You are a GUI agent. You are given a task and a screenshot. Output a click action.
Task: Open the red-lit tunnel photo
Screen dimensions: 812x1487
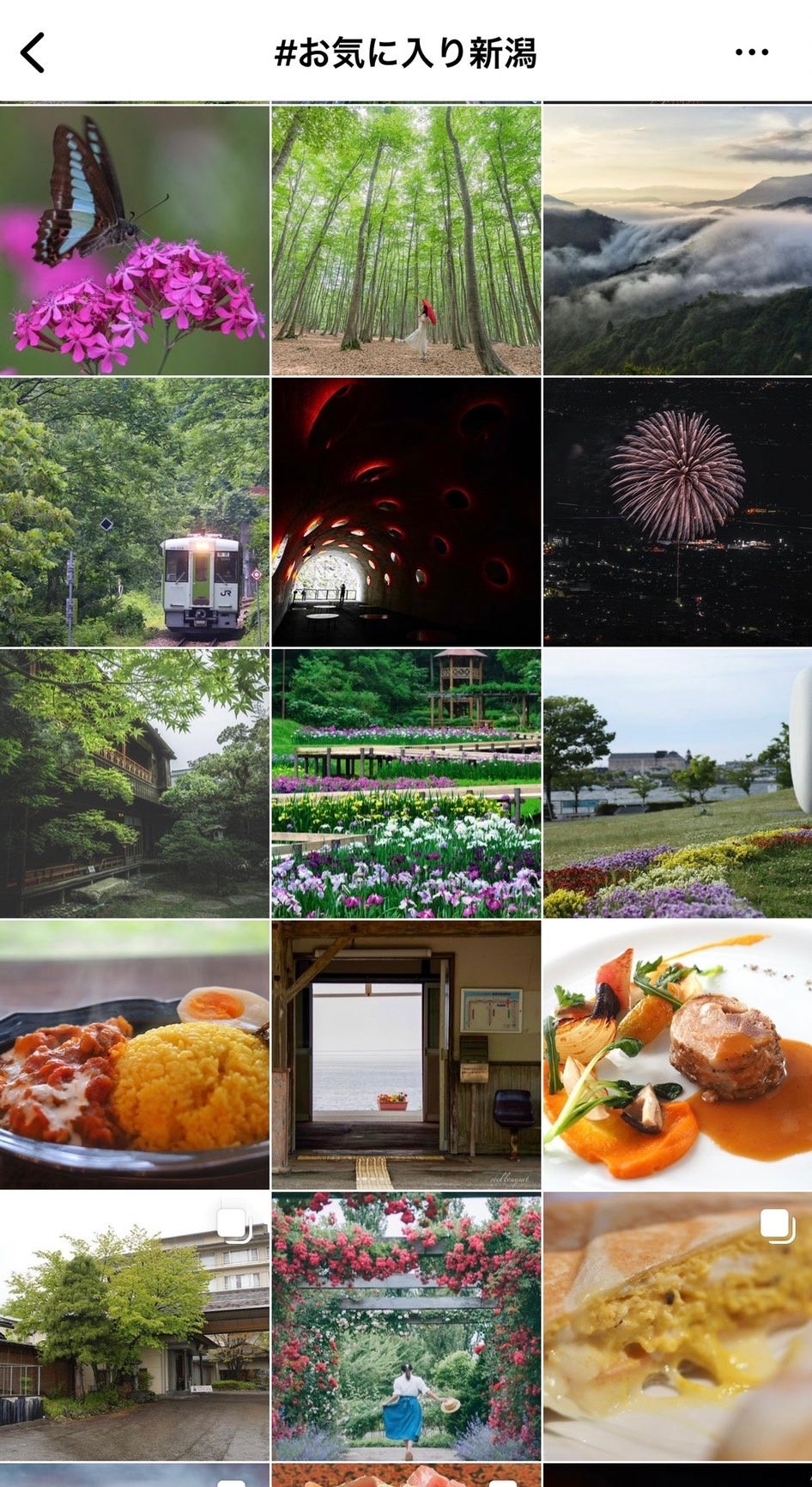[x=406, y=512]
